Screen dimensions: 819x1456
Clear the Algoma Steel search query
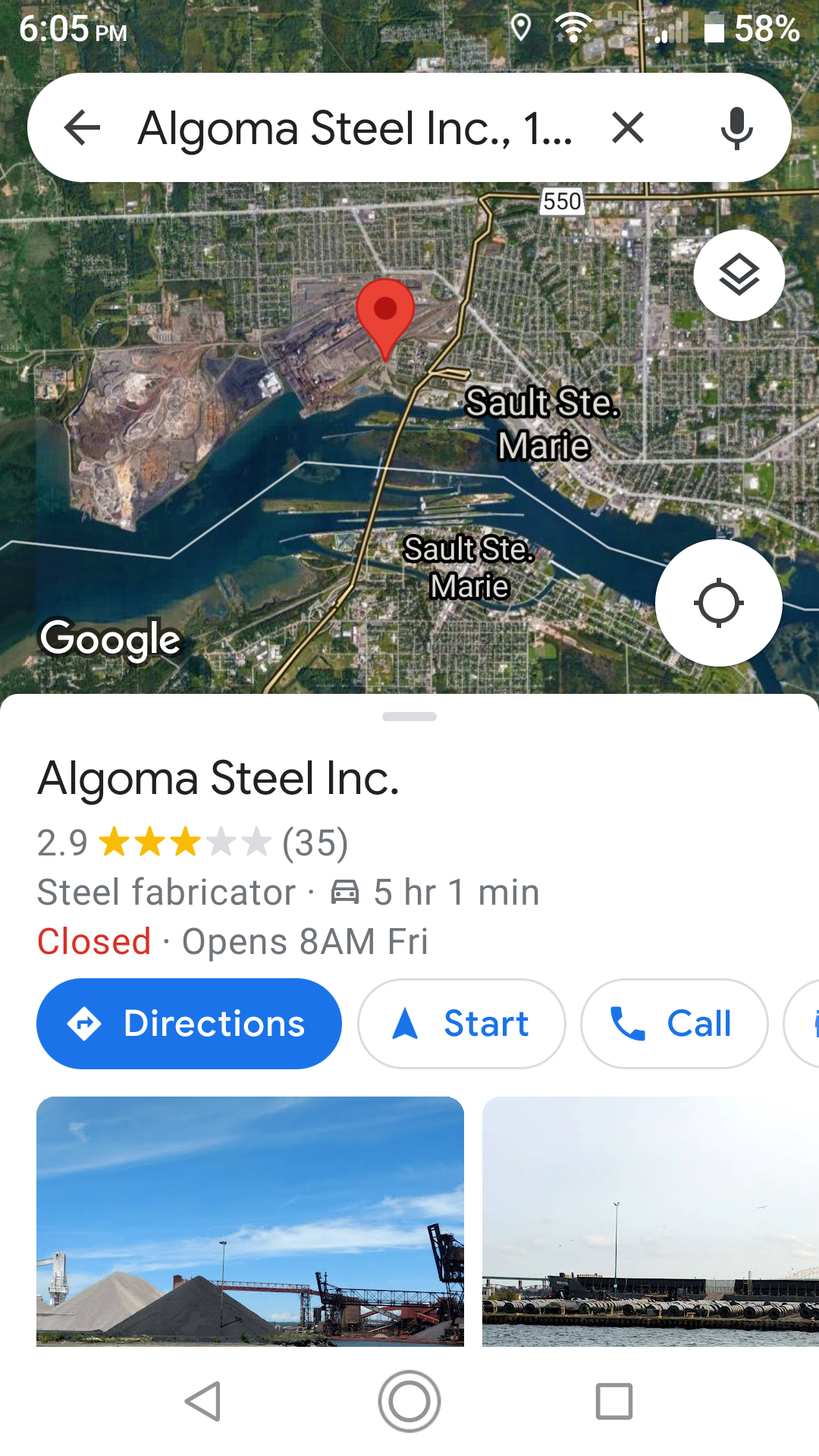pyautogui.click(x=628, y=127)
